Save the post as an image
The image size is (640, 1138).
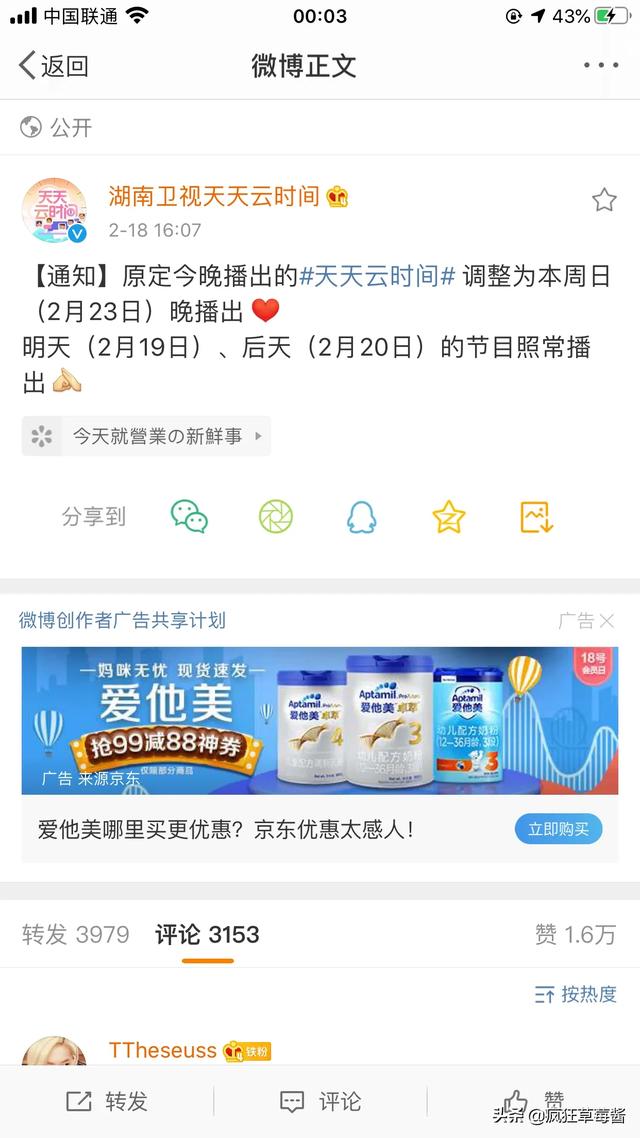tap(536, 517)
